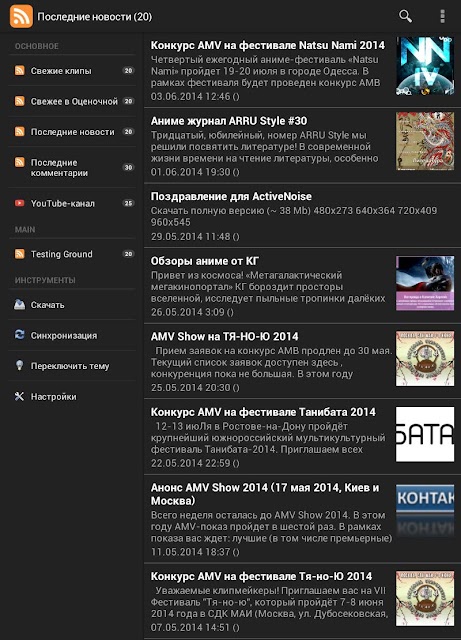
Task: Open the search magnifier icon
Action: 405,16
